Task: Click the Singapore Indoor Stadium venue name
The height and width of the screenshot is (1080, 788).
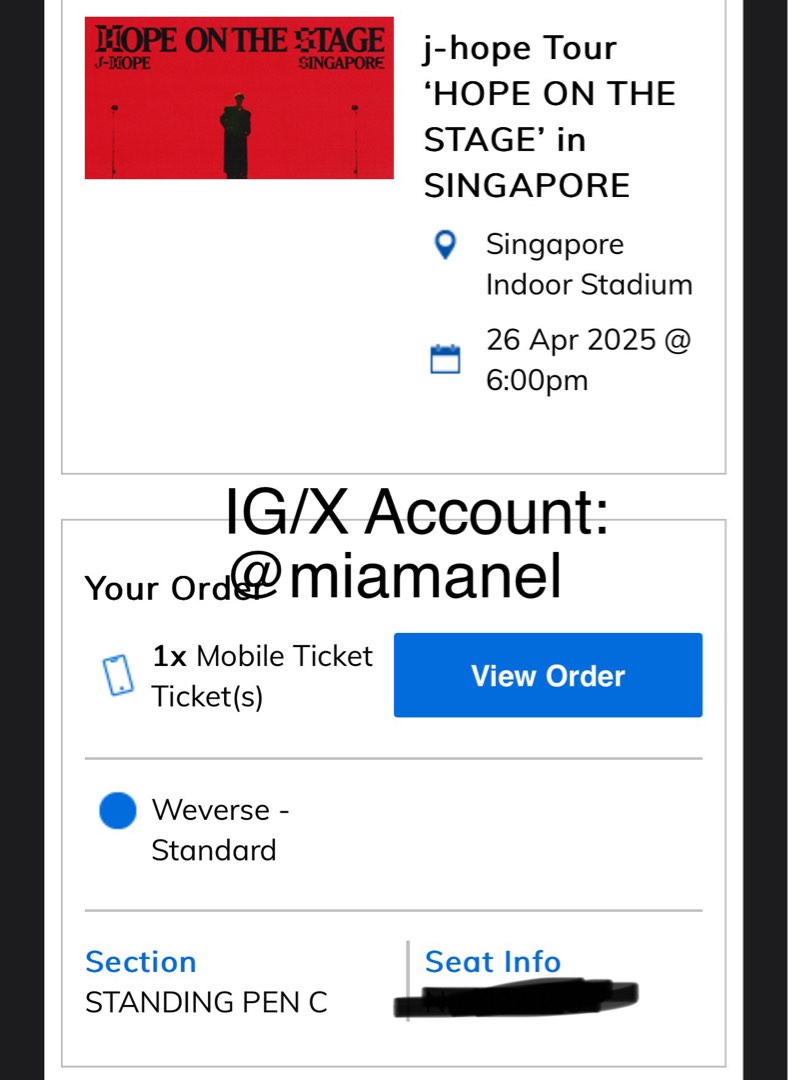Action: pos(589,264)
